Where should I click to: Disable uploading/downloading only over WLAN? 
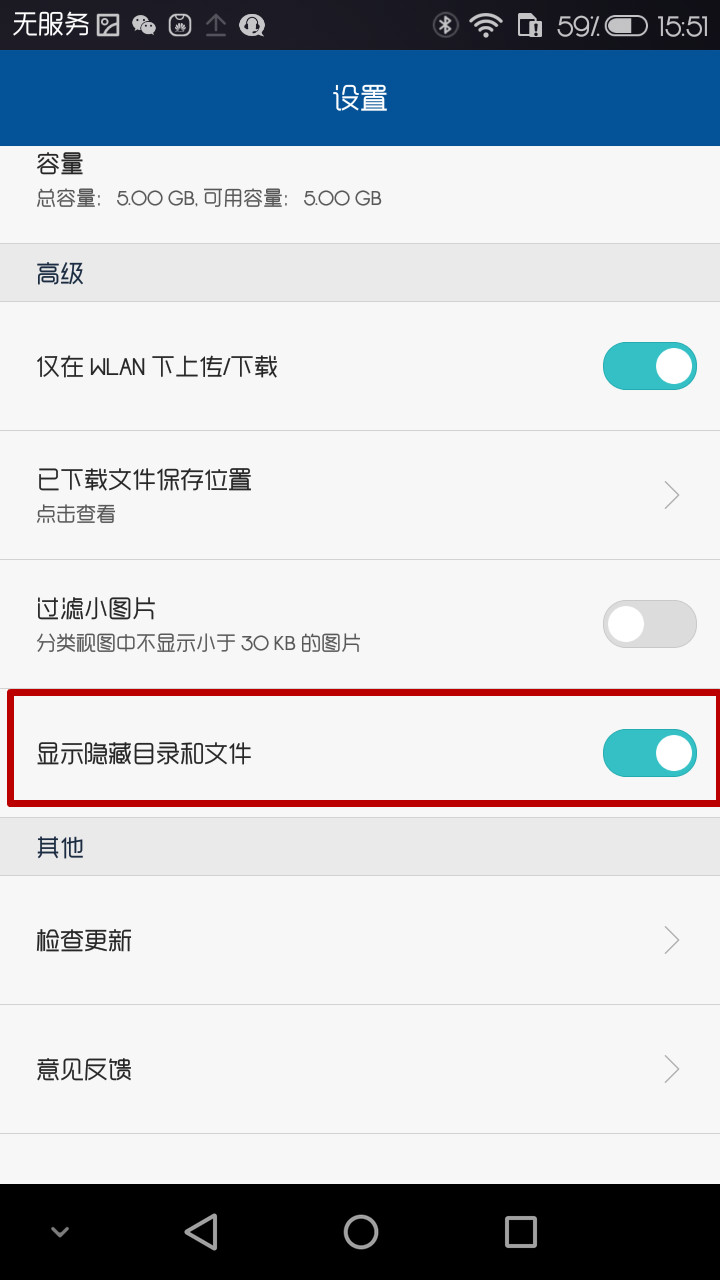pyautogui.click(x=649, y=366)
